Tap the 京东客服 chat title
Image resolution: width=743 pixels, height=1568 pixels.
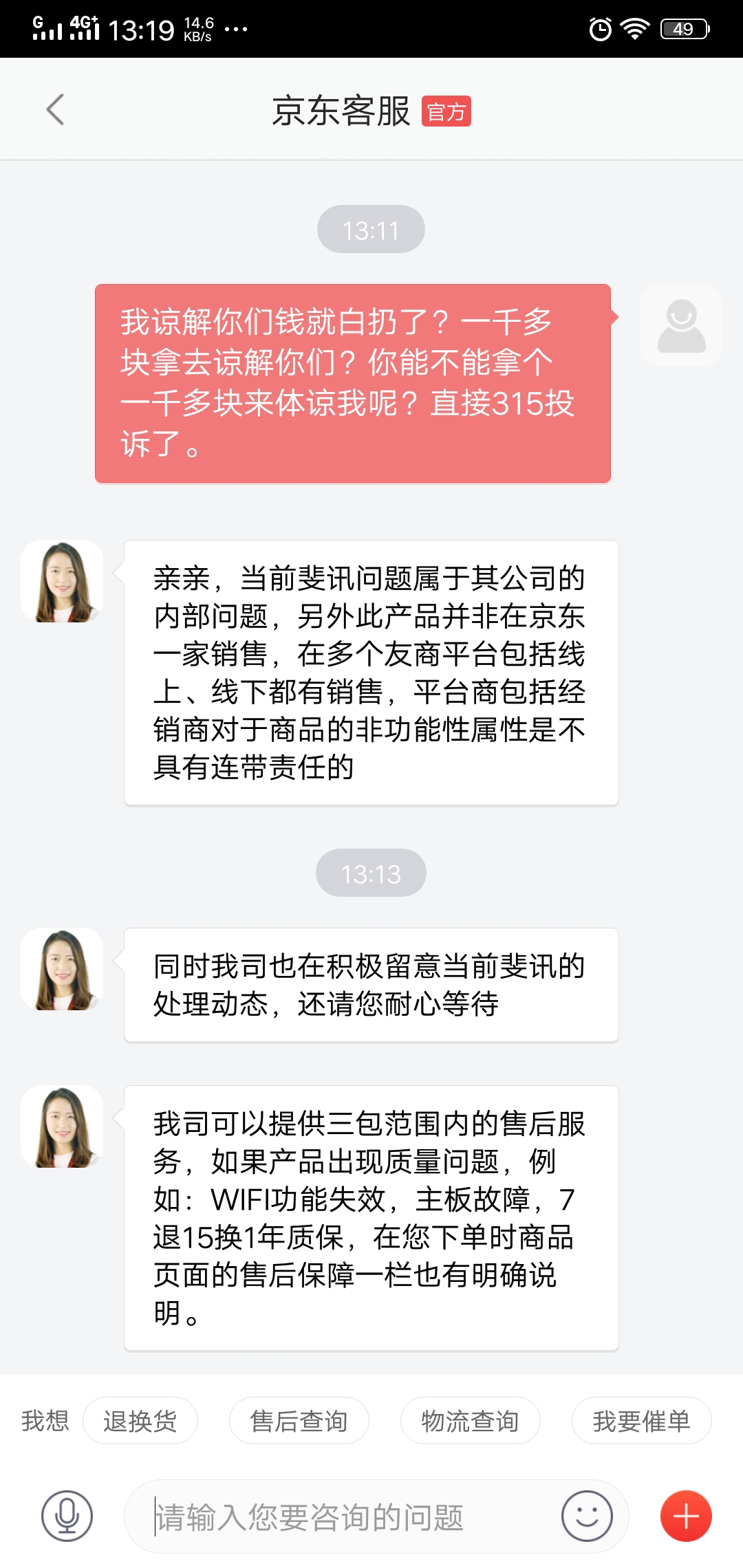[x=341, y=110]
